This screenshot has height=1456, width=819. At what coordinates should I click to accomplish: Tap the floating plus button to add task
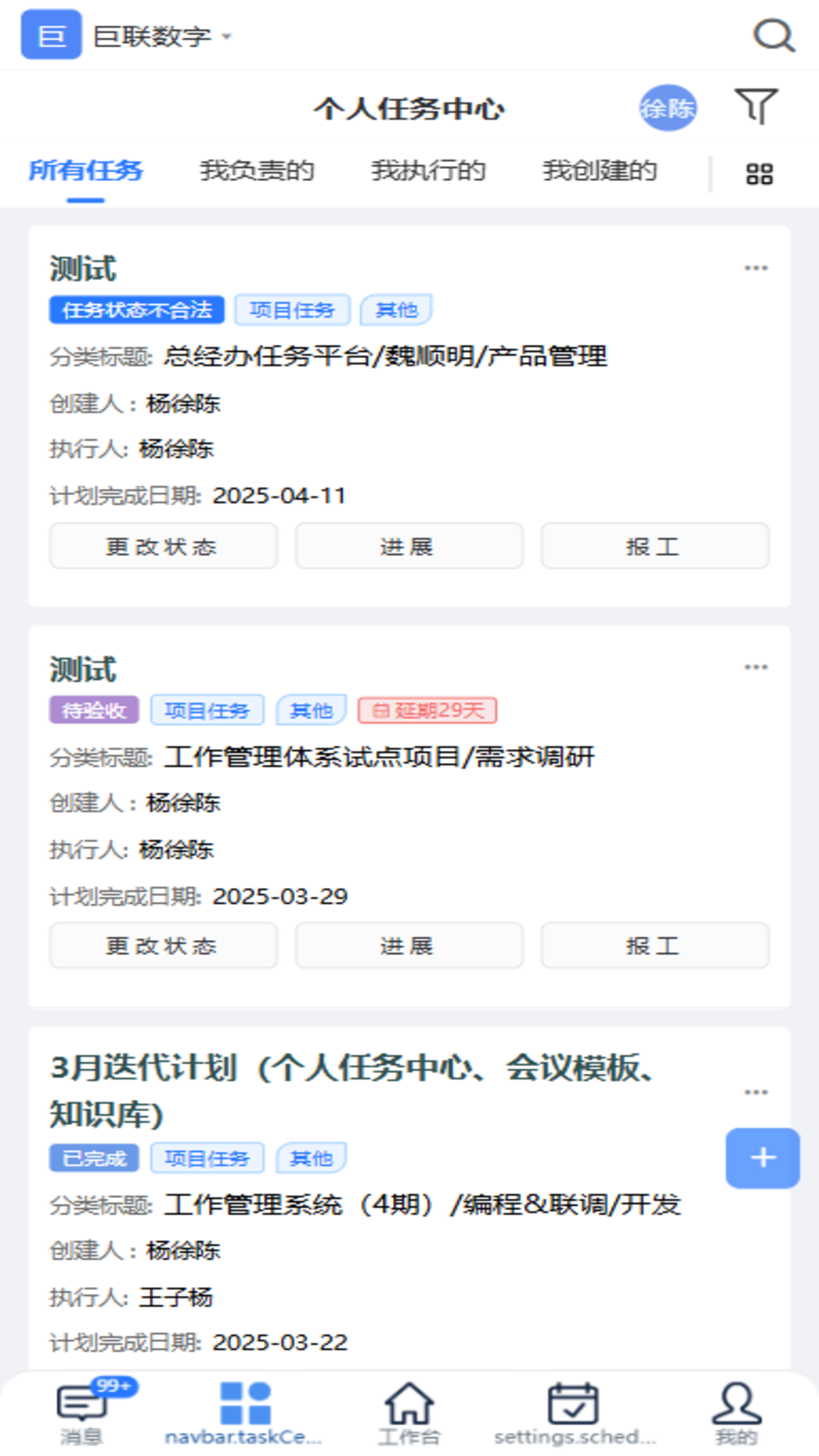tap(761, 1157)
